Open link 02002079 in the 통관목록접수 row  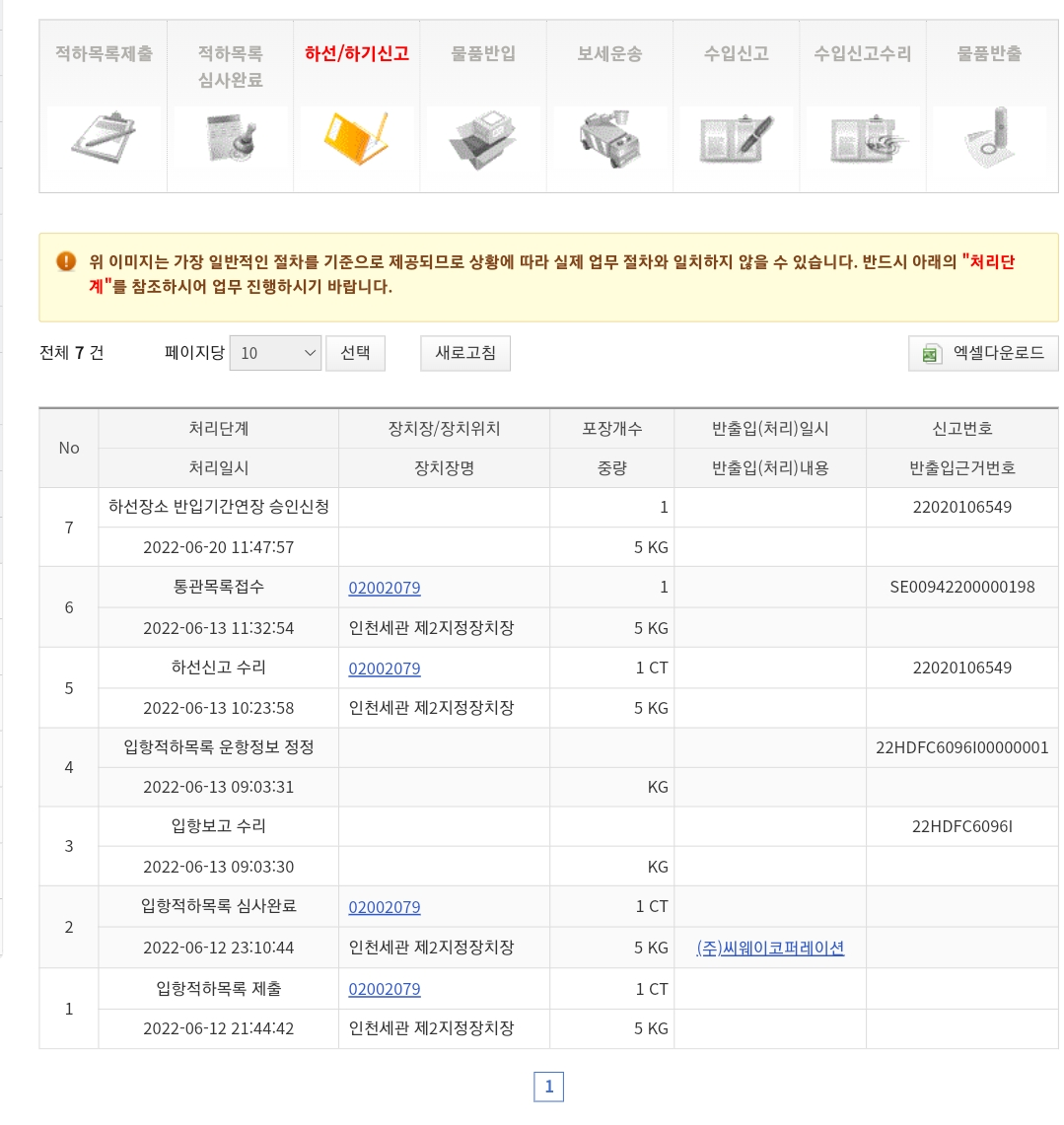385,588
